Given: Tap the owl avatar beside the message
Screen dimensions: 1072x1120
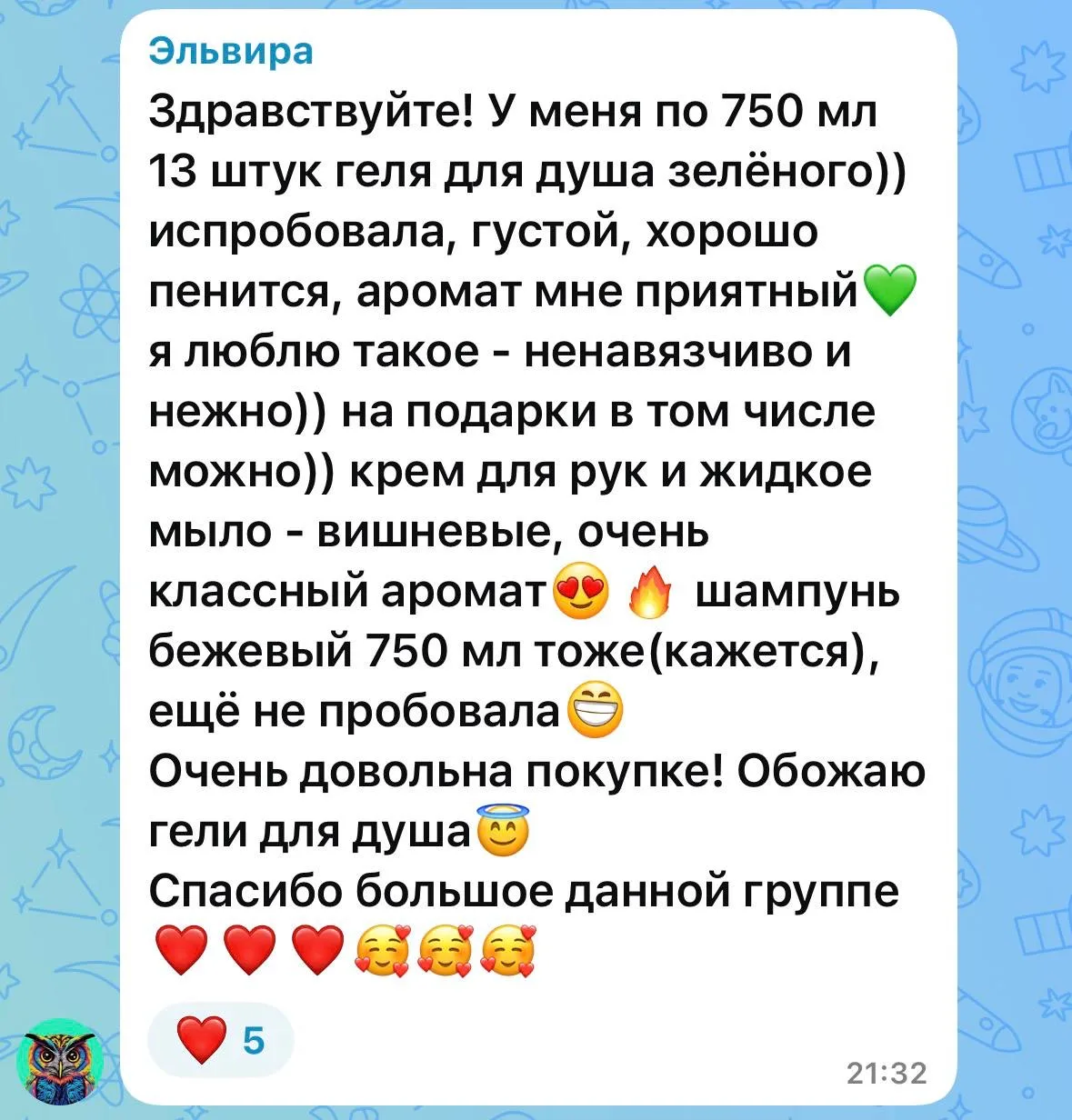Looking at the screenshot, I should [60, 1060].
